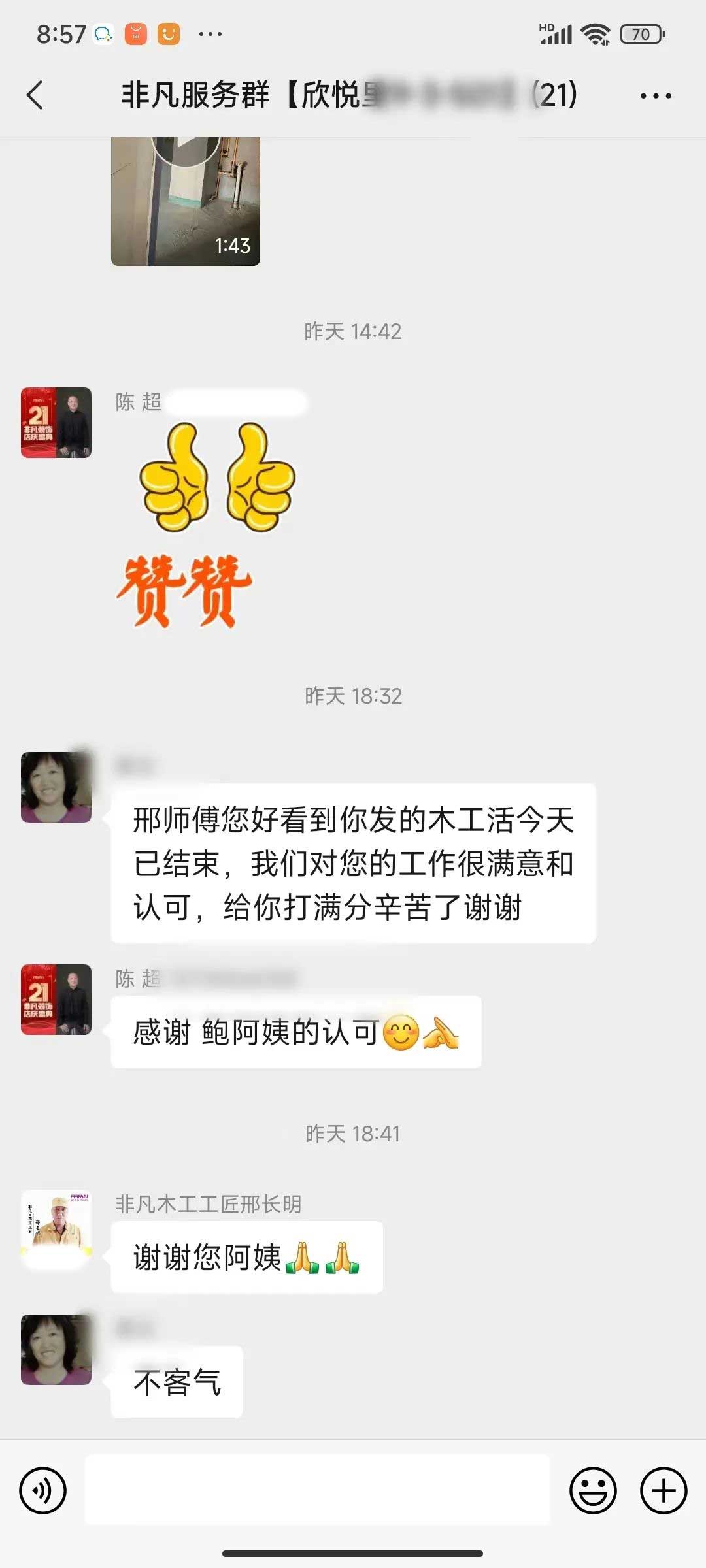Open the plus attachments menu
Screen dimensions: 706x1568
(x=664, y=1491)
